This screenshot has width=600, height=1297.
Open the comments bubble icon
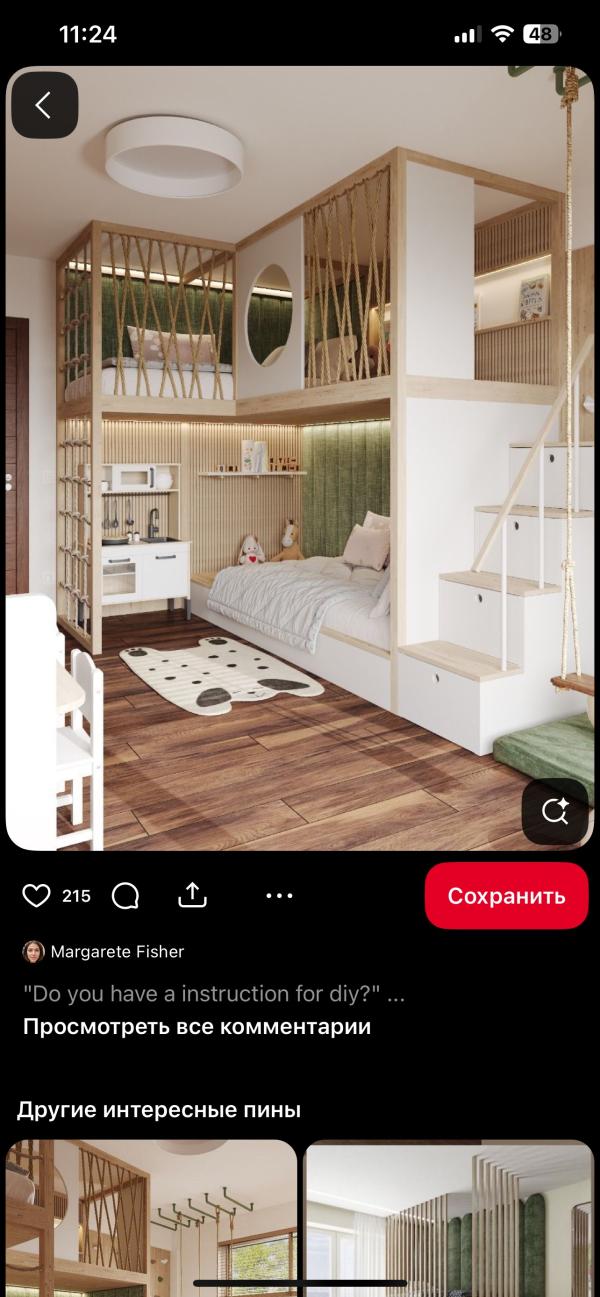click(125, 896)
